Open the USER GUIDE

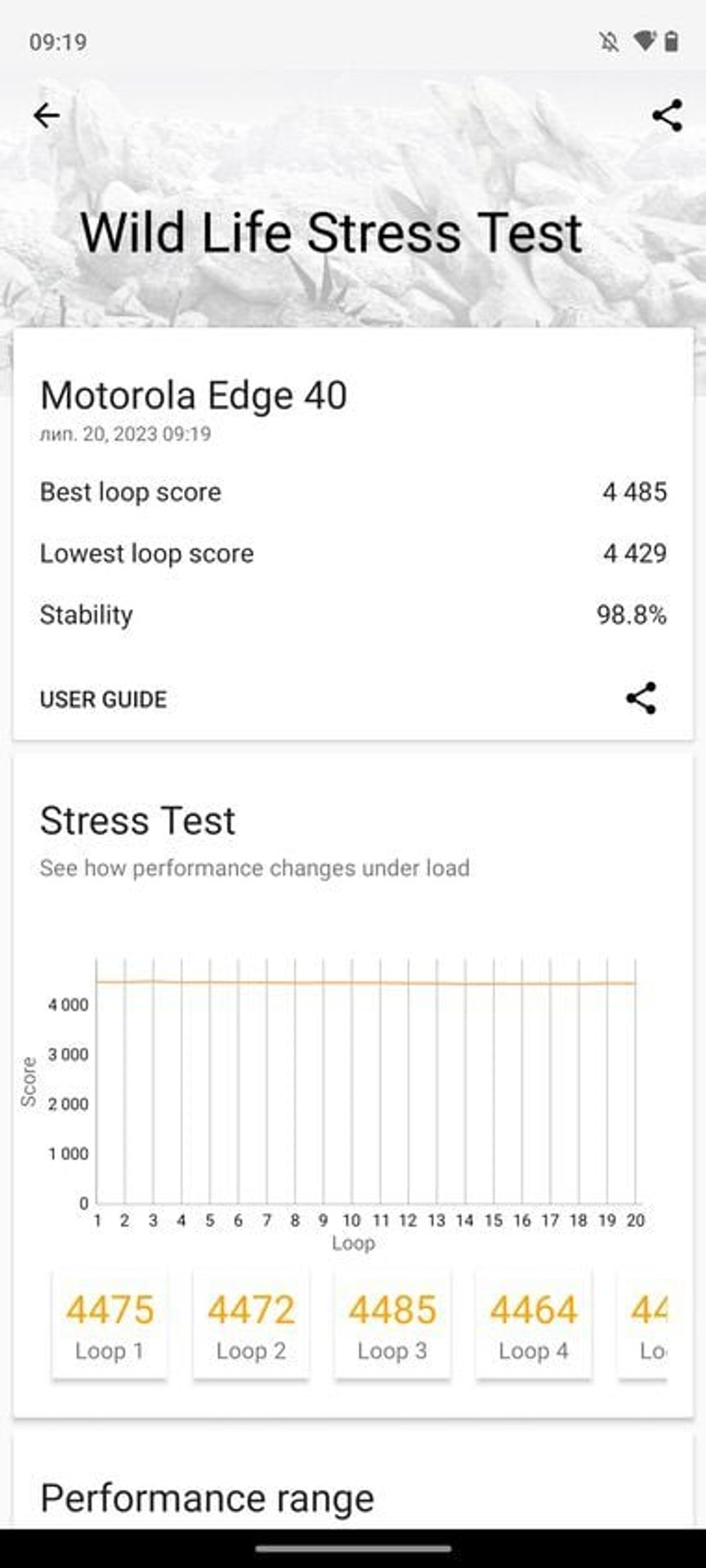103,699
